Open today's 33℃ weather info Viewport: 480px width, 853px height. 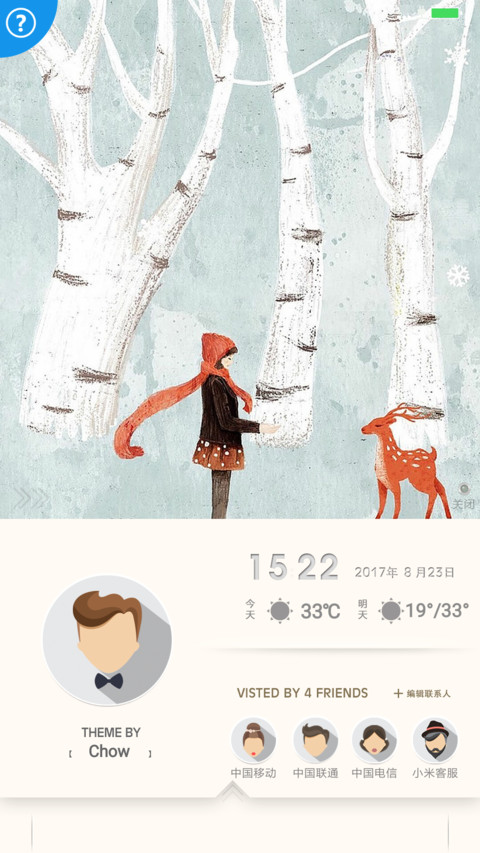pos(305,611)
